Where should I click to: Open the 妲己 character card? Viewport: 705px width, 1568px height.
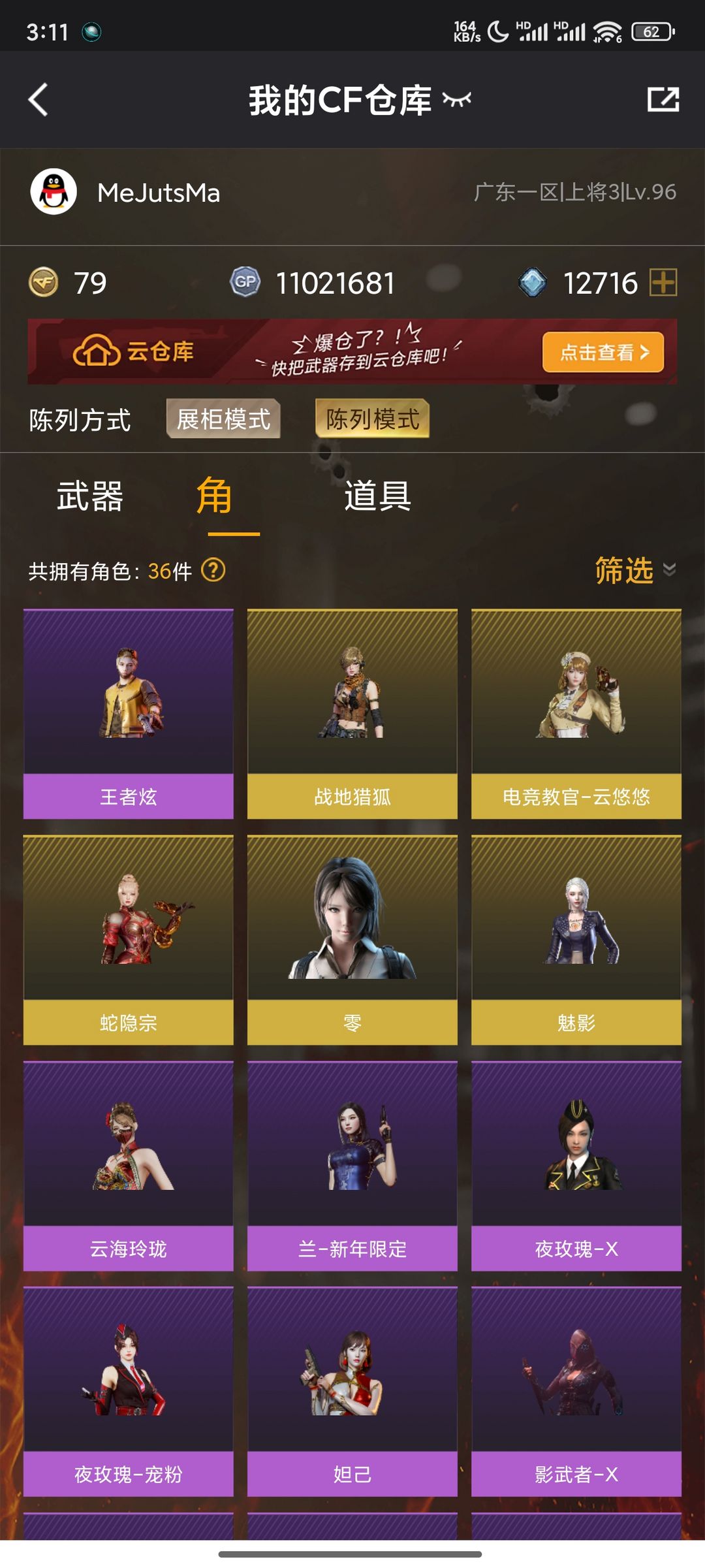(352, 1392)
